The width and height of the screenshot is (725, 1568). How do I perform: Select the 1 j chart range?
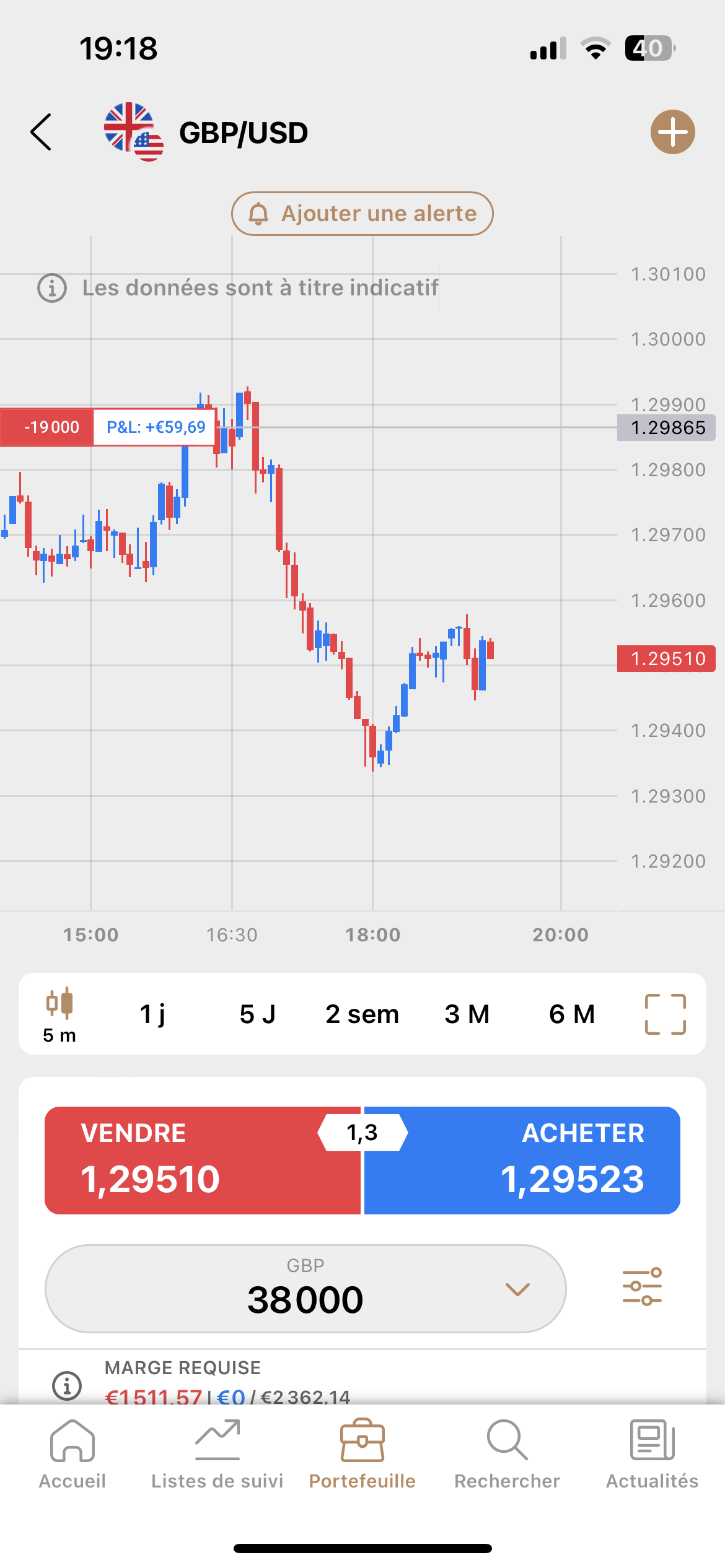pyautogui.click(x=152, y=1014)
